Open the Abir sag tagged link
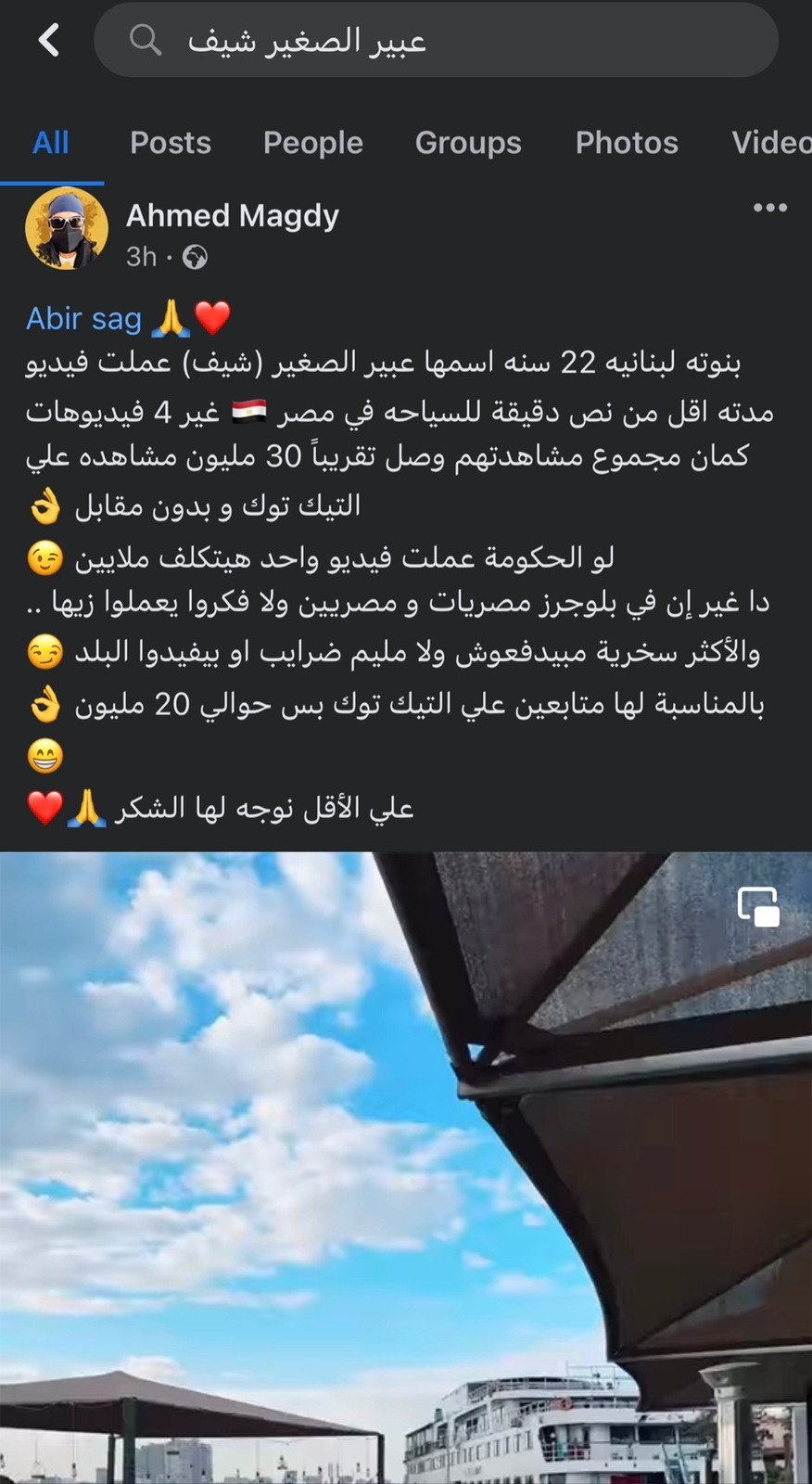This screenshot has height=1484, width=812. click(x=83, y=318)
